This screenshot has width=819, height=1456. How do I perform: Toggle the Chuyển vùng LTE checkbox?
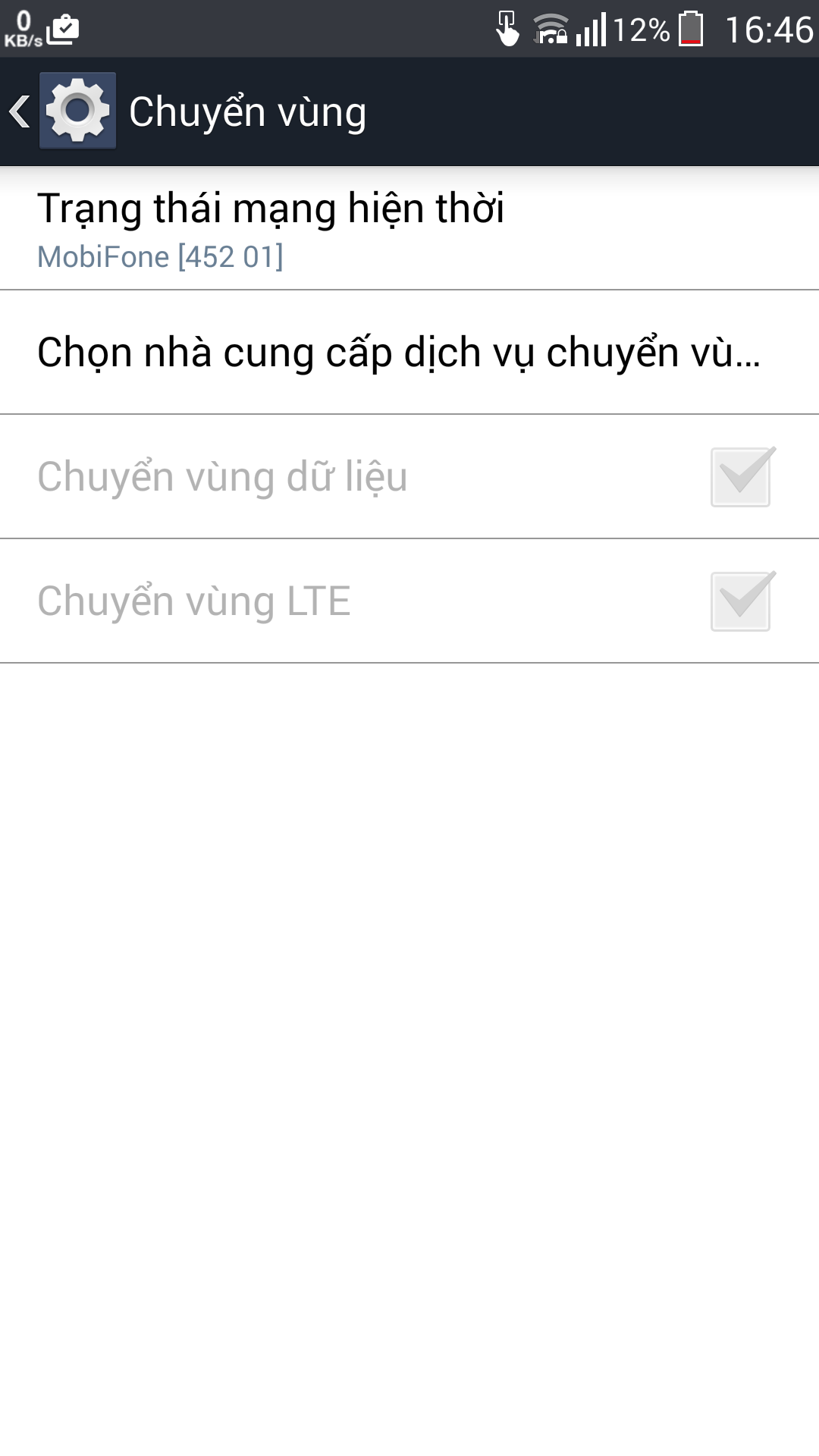point(741,601)
